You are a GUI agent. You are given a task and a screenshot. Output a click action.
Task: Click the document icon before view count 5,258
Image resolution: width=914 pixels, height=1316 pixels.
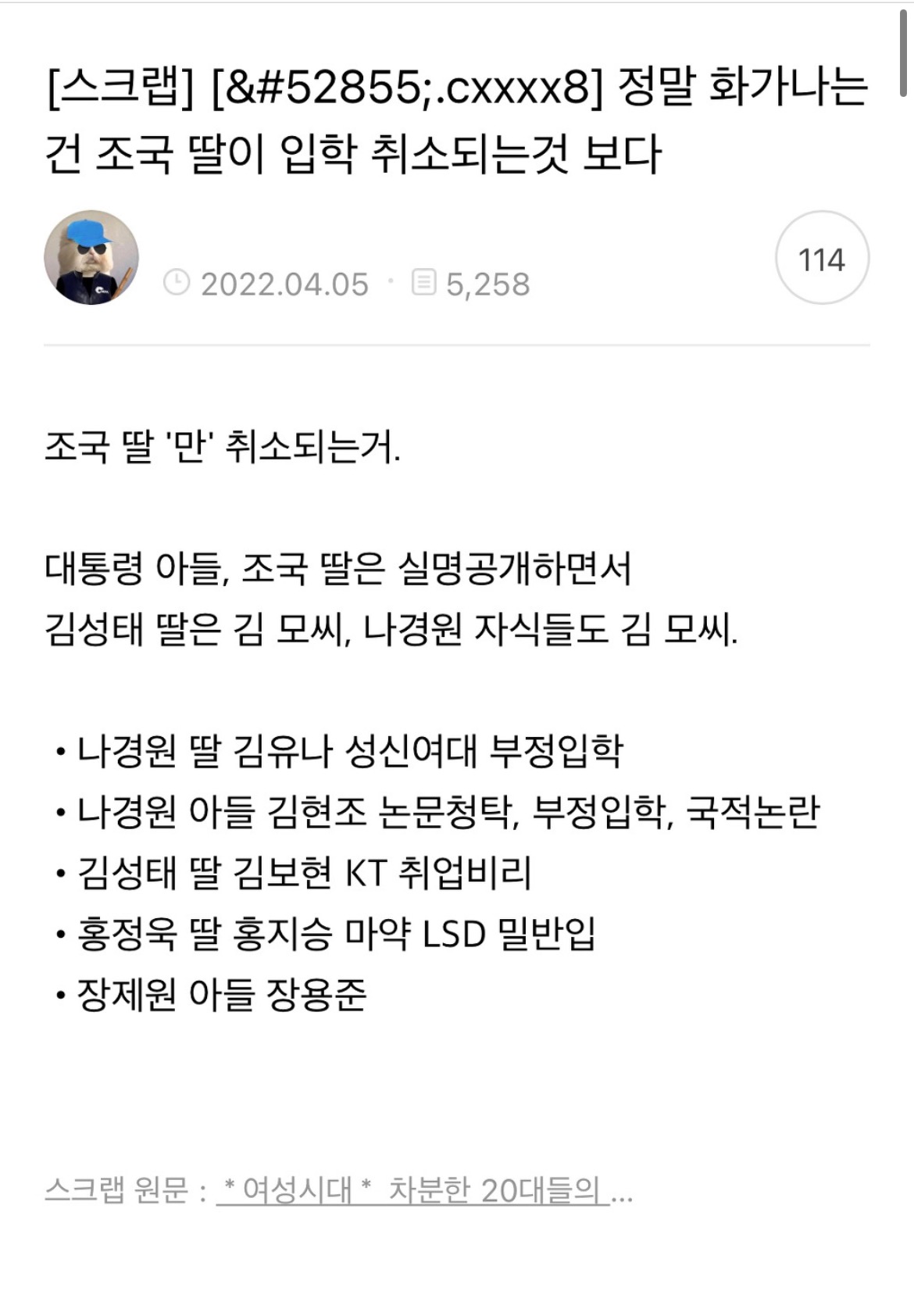tap(423, 284)
